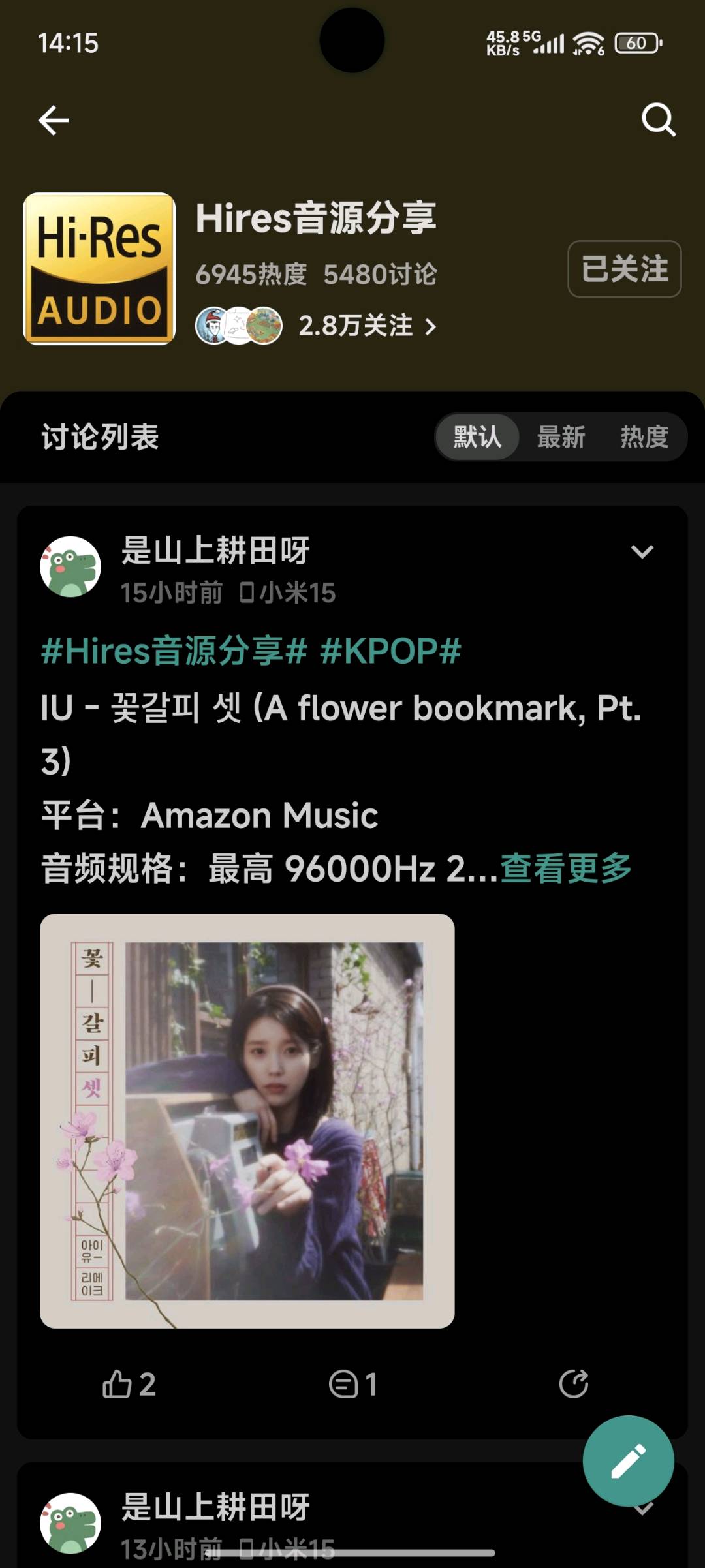Tap 查看更多 to expand post text
Image resolution: width=705 pixels, height=1568 pixels.
565,869
